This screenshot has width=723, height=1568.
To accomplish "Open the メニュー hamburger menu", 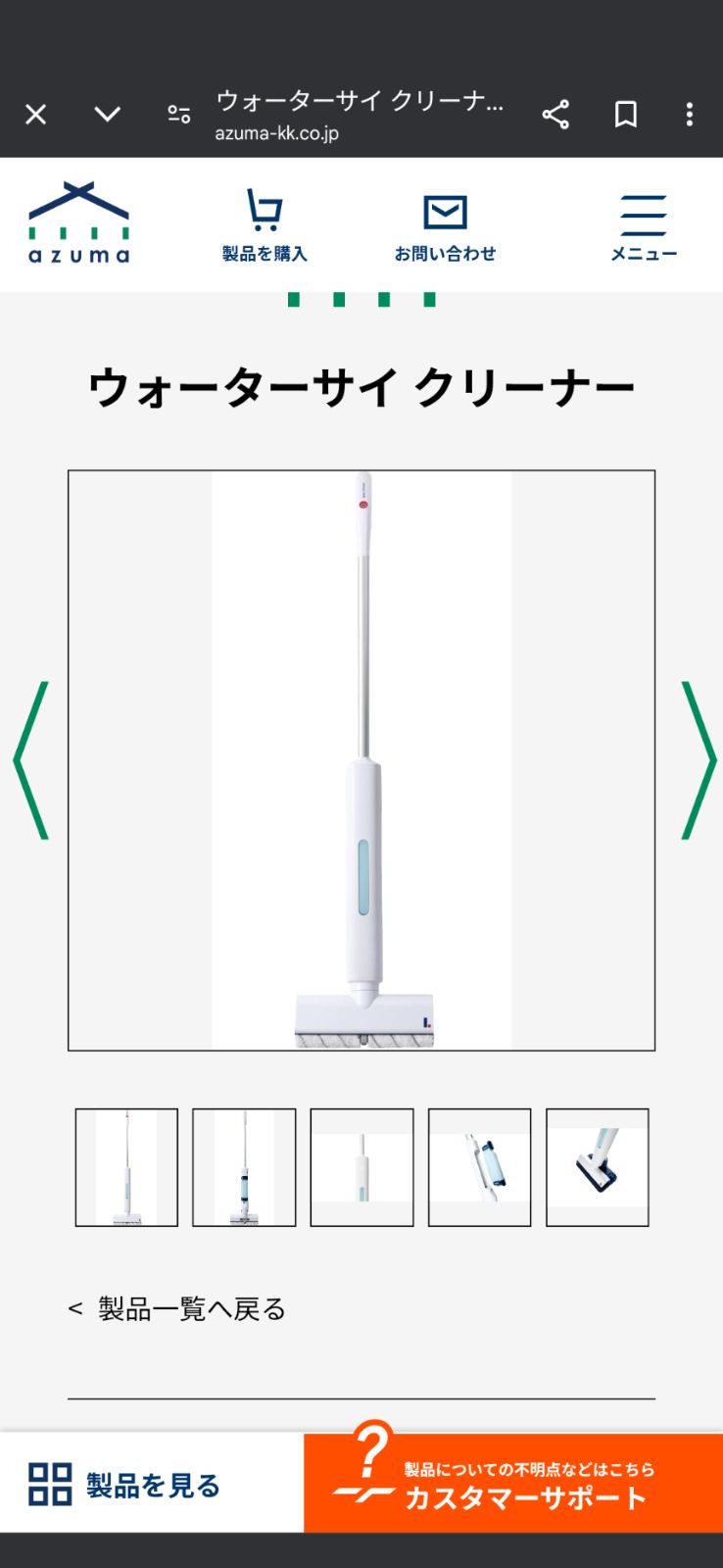I will pos(644,226).
